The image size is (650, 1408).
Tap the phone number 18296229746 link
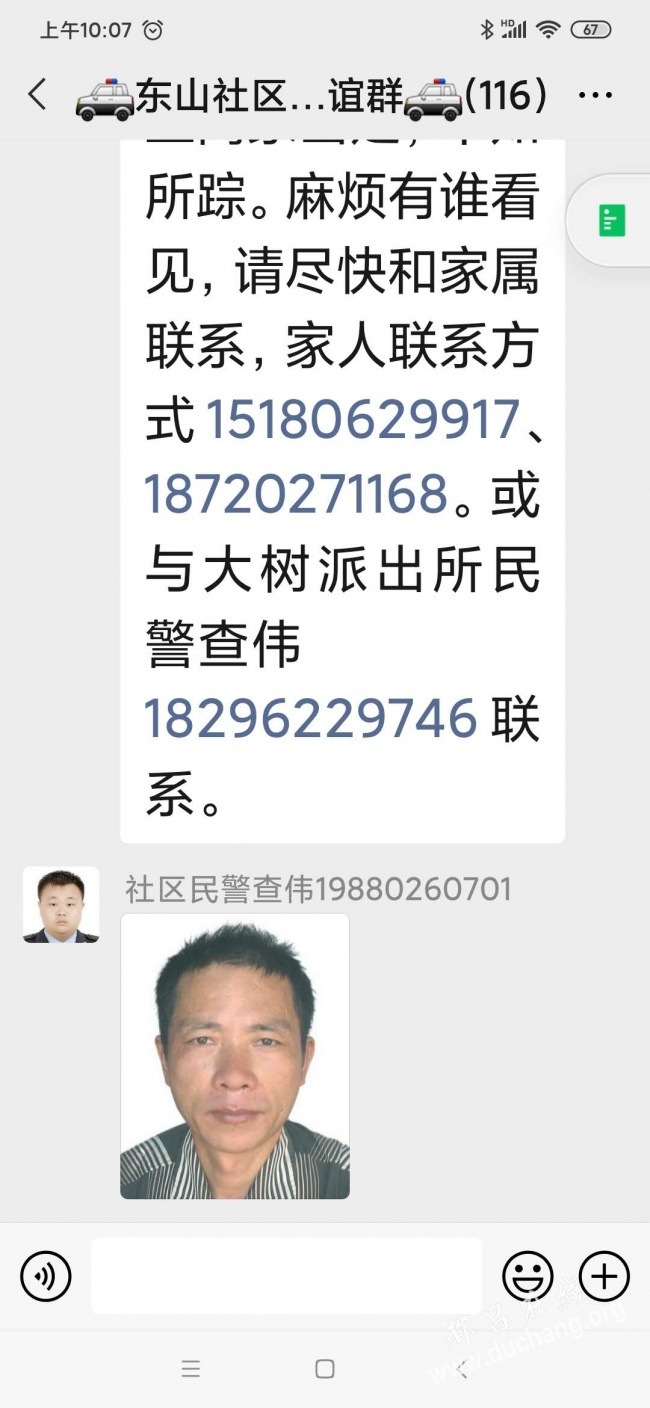pos(311,718)
